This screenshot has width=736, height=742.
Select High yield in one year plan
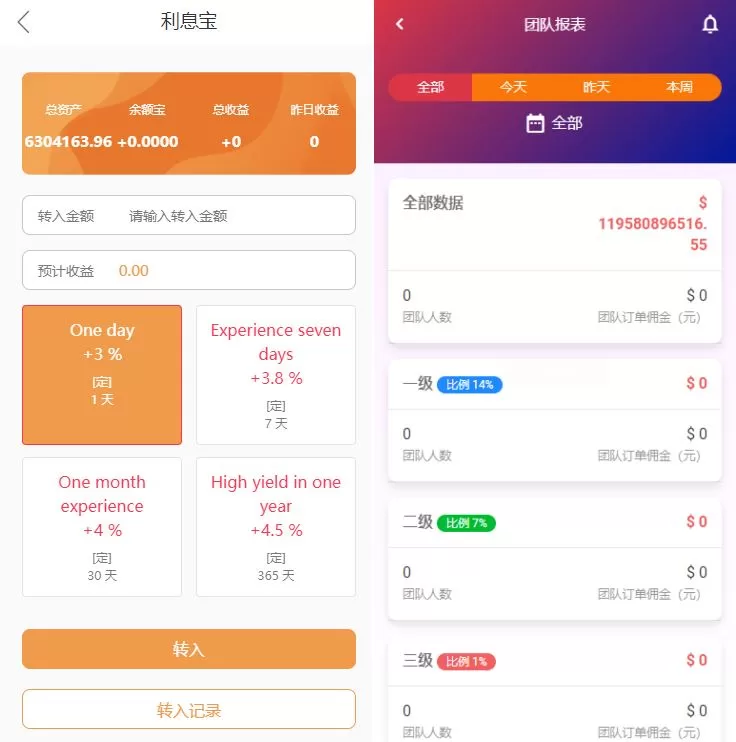(276, 526)
